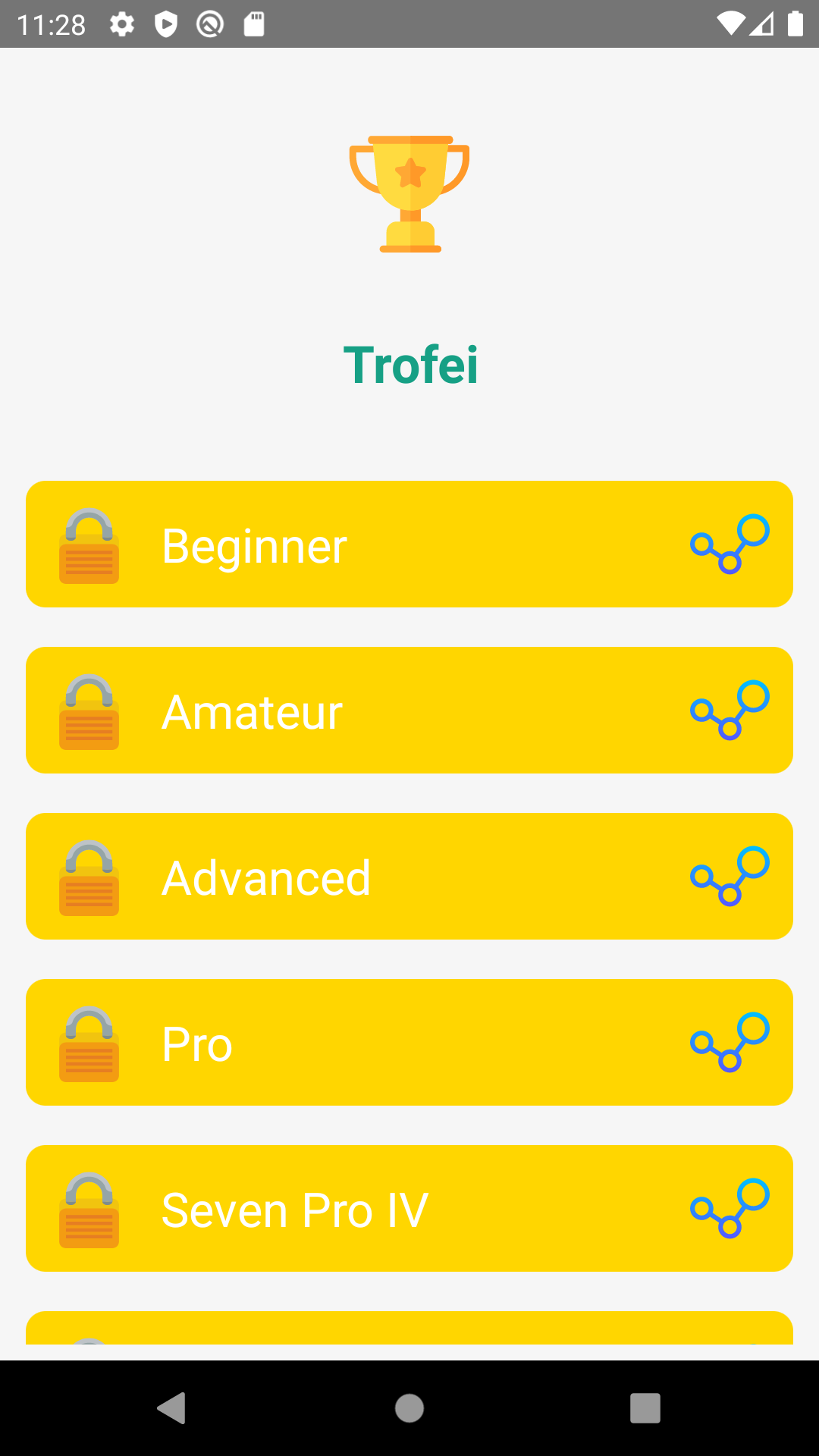The image size is (819, 1456).
Task: Go back using the system back button
Action: tap(172, 1408)
